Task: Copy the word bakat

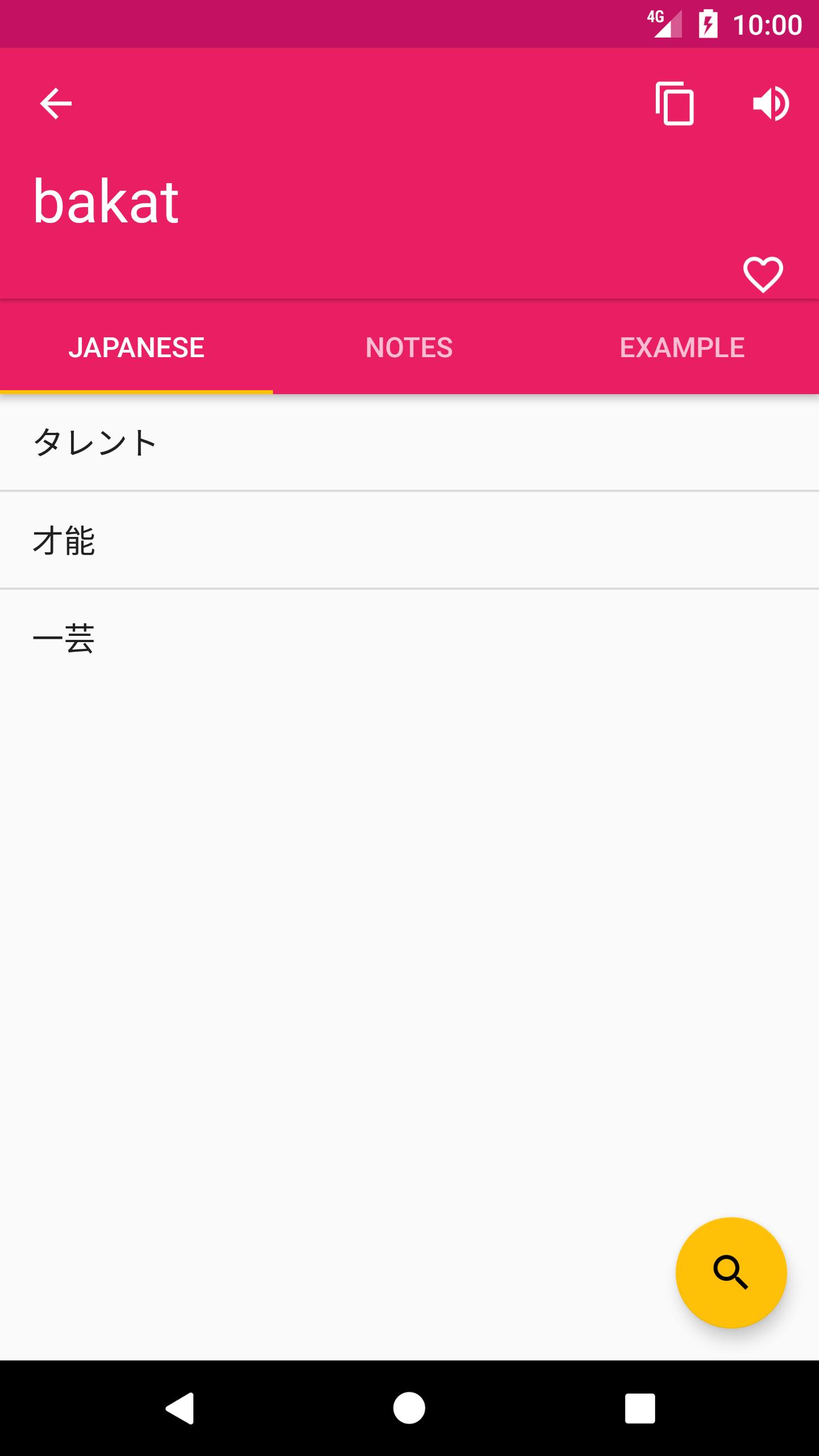Action: [675, 104]
